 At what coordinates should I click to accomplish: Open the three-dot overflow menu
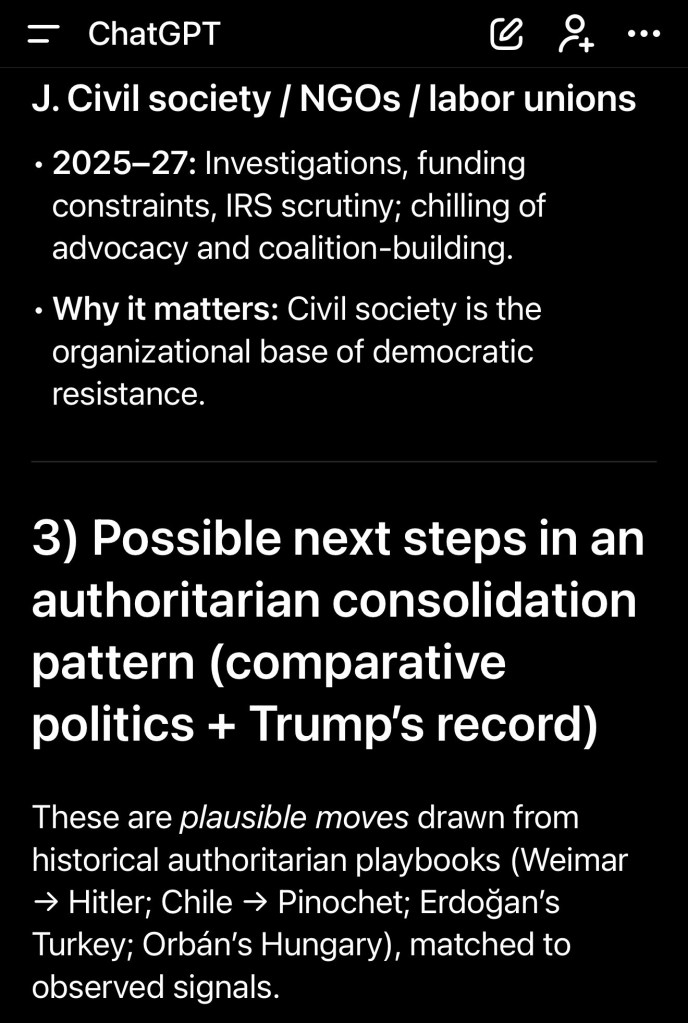pyautogui.click(x=643, y=34)
